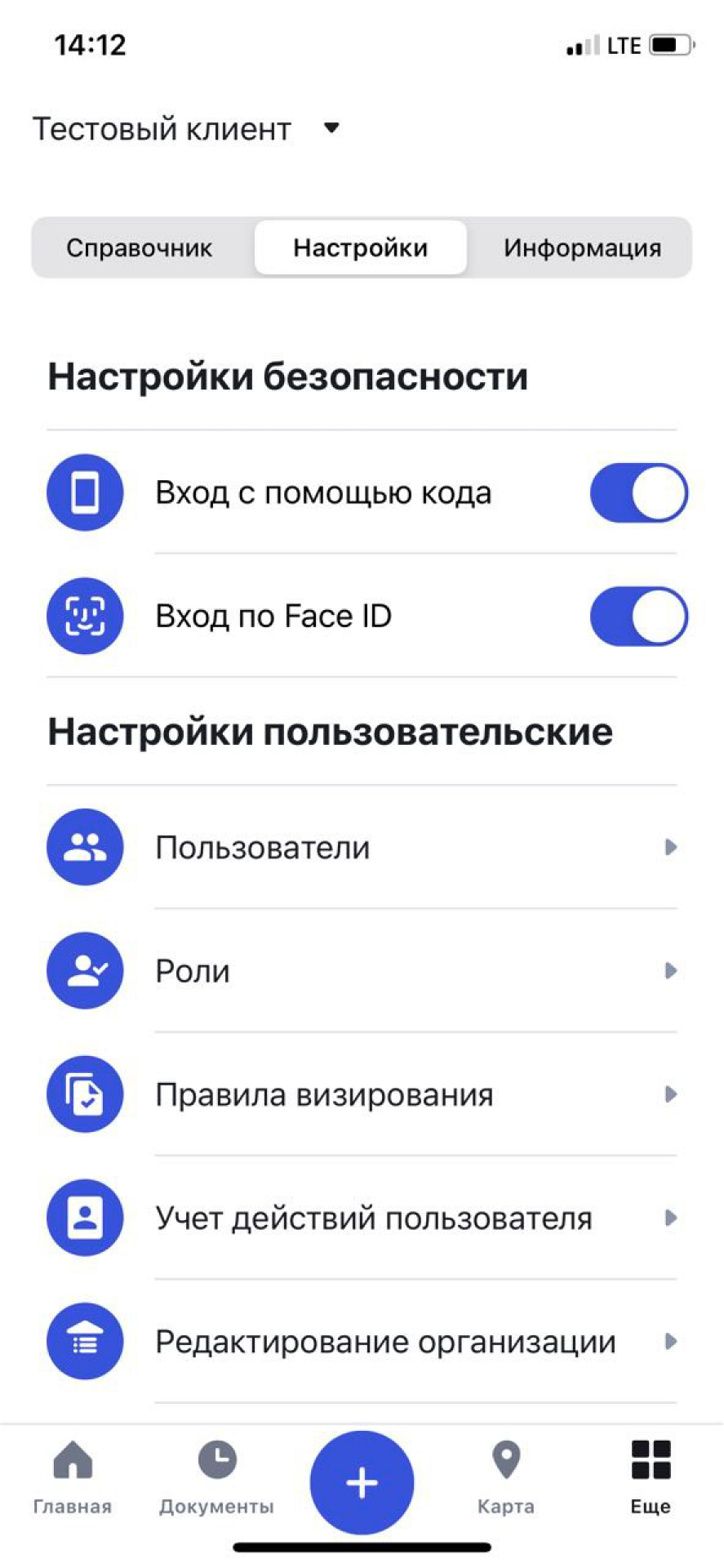Open the Карта tab

[x=506, y=1477]
